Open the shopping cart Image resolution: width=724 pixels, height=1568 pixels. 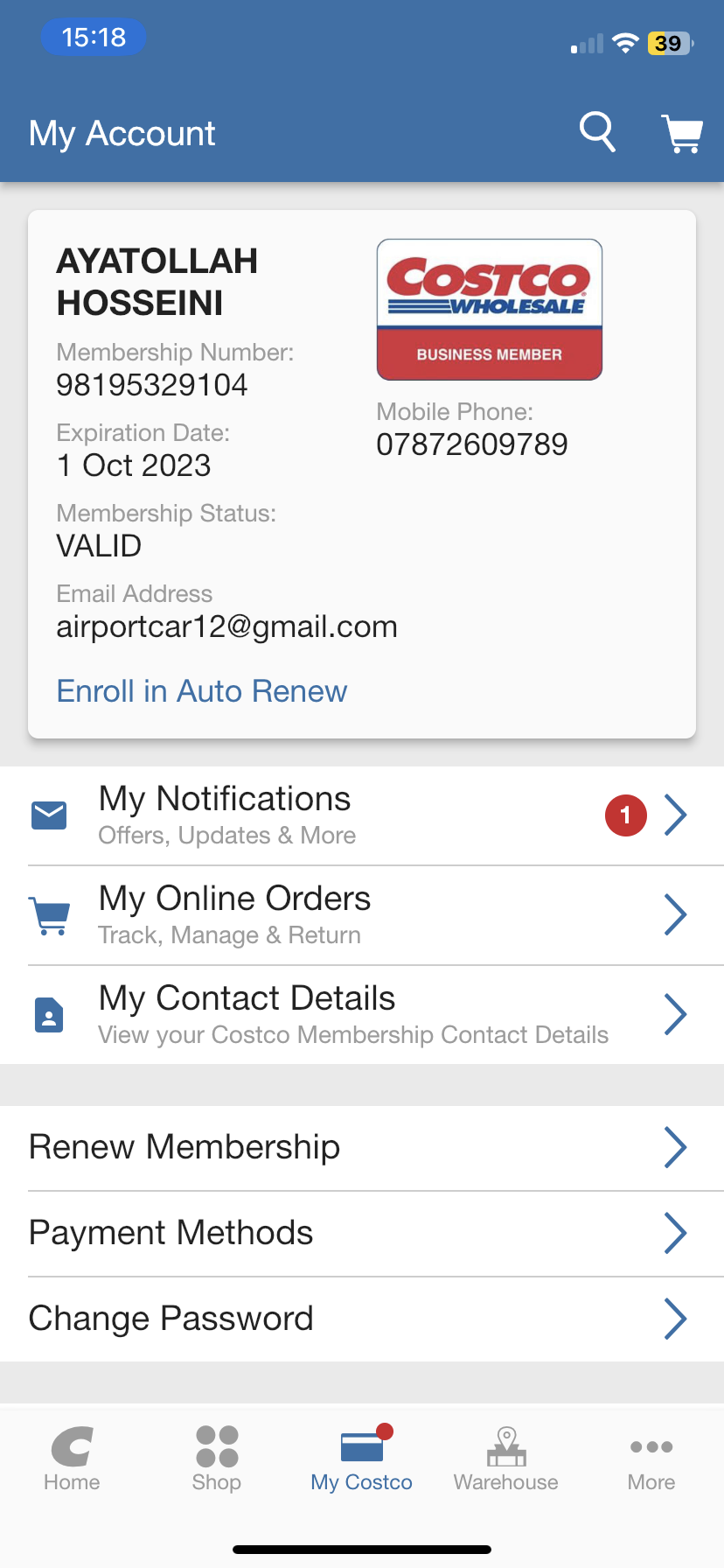682,134
